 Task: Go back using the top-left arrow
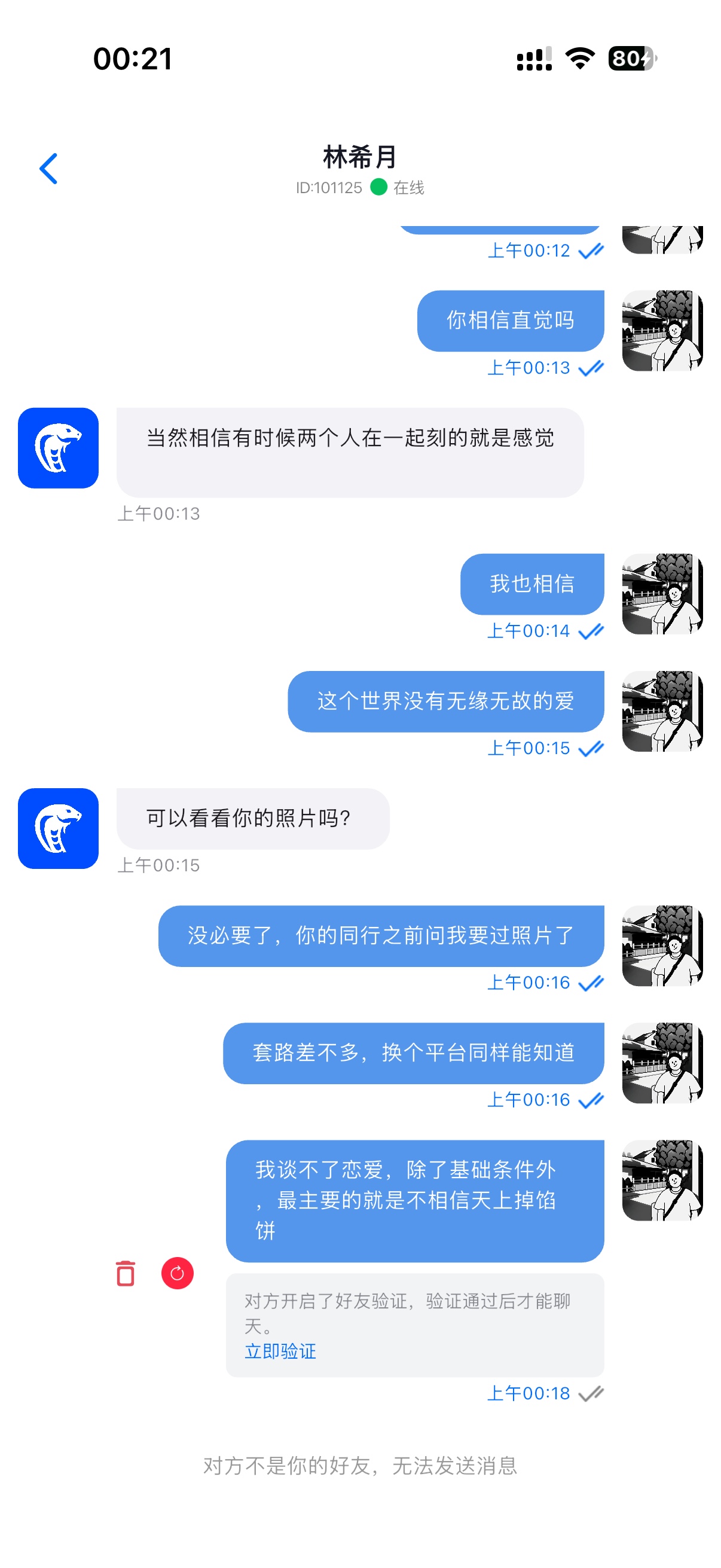coord(48,169)
